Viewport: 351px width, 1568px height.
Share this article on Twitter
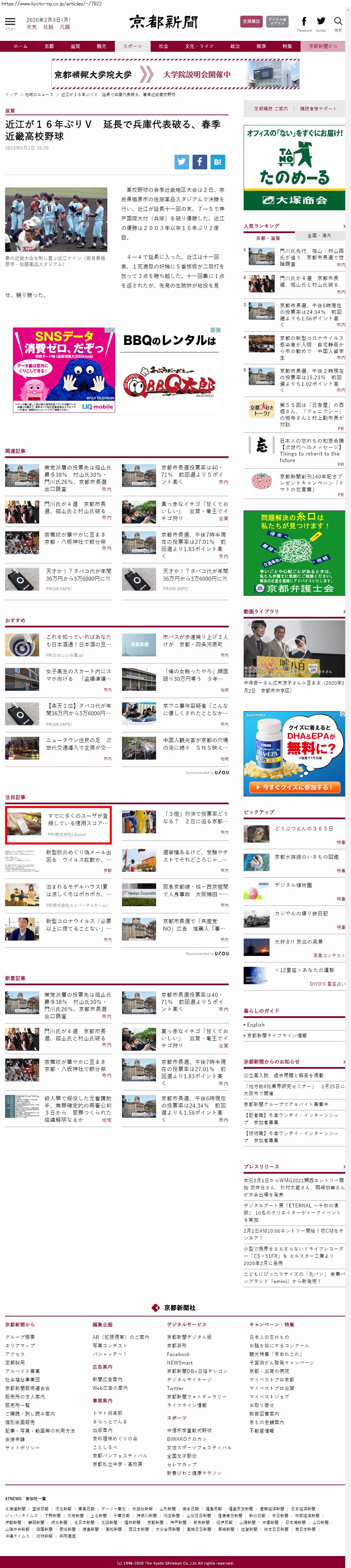[182, 162]
